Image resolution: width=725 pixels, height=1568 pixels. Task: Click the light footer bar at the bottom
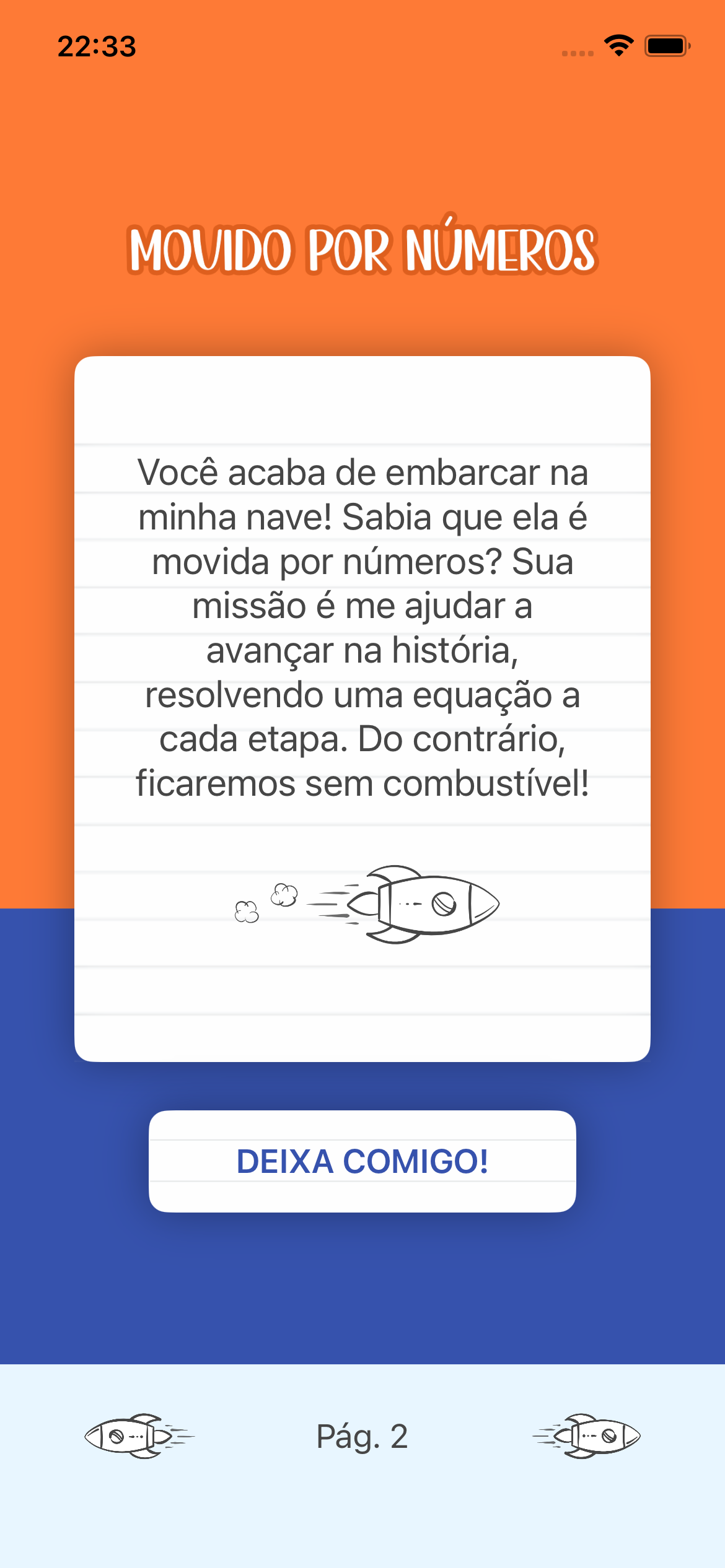pyautogui.click(x=362, y=1511)
